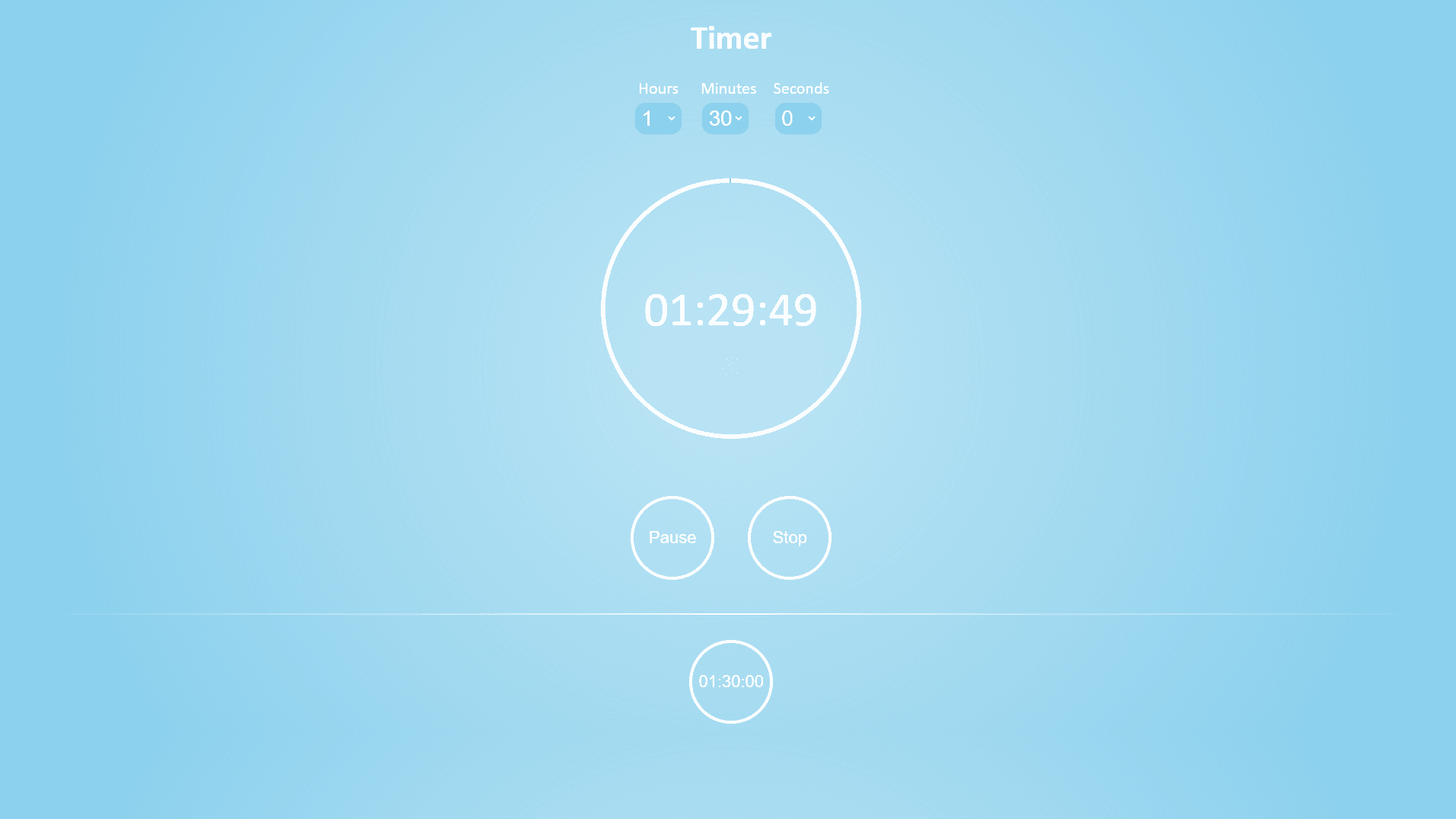1456x819 pixels.
Task: Select the 01:30:00 preset timer
Action: pyautogui.click(x=731, y=682)
